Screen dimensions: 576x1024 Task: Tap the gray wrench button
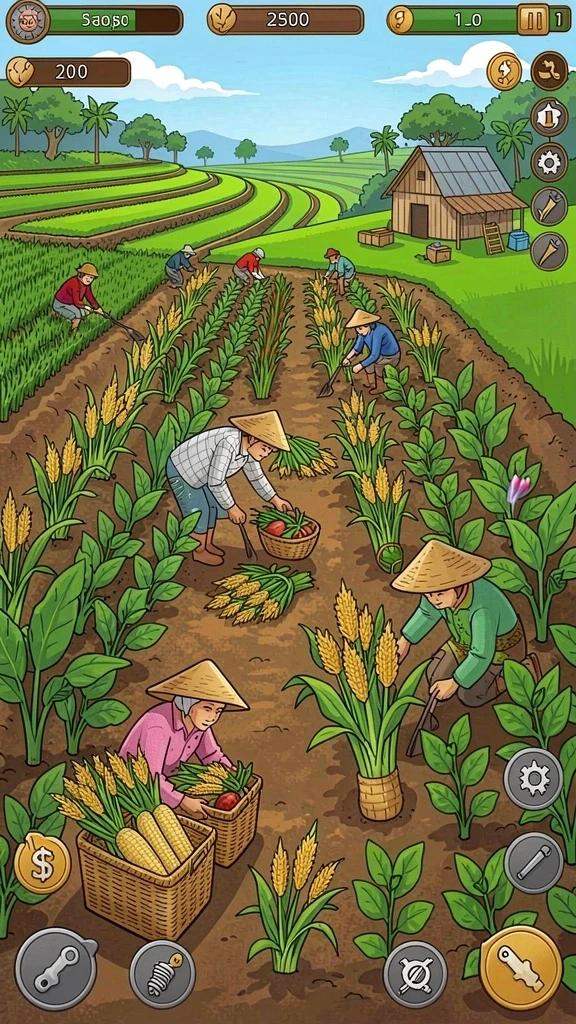point(56,968)
